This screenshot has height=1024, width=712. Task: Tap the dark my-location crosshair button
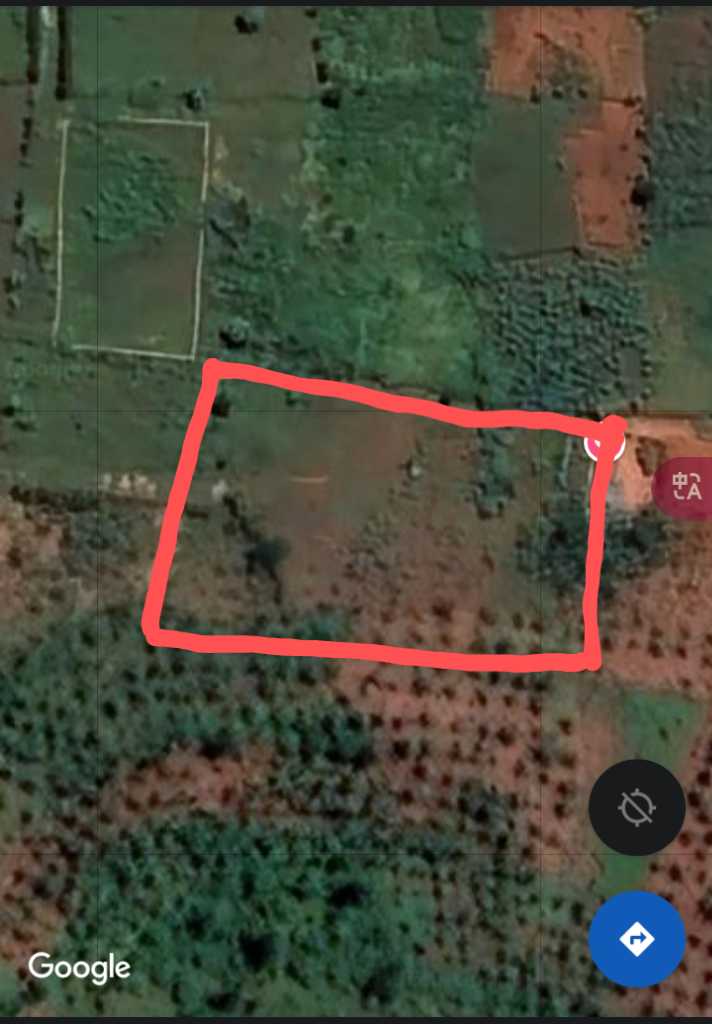click(x=637, y=807)
